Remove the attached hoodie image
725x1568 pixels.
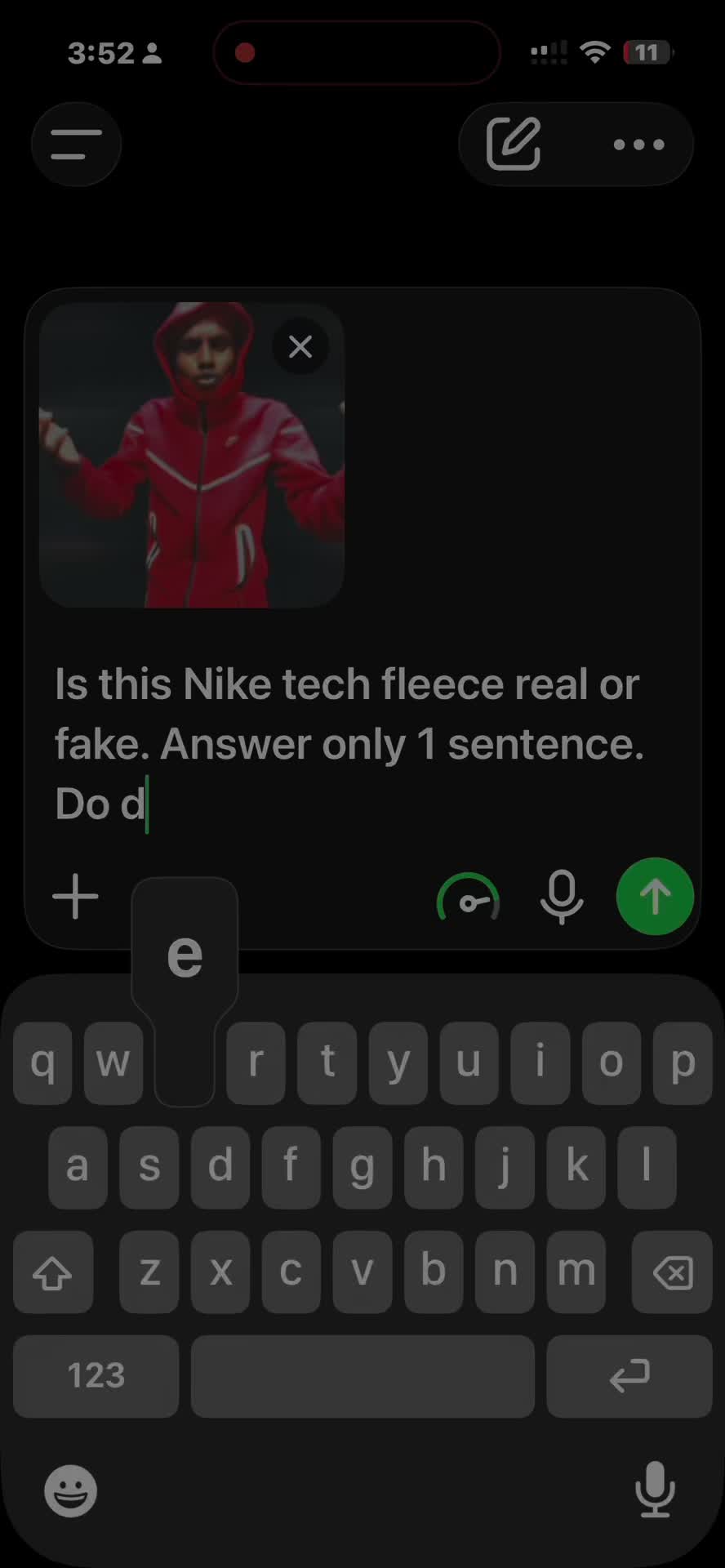(x=300, y=347)
